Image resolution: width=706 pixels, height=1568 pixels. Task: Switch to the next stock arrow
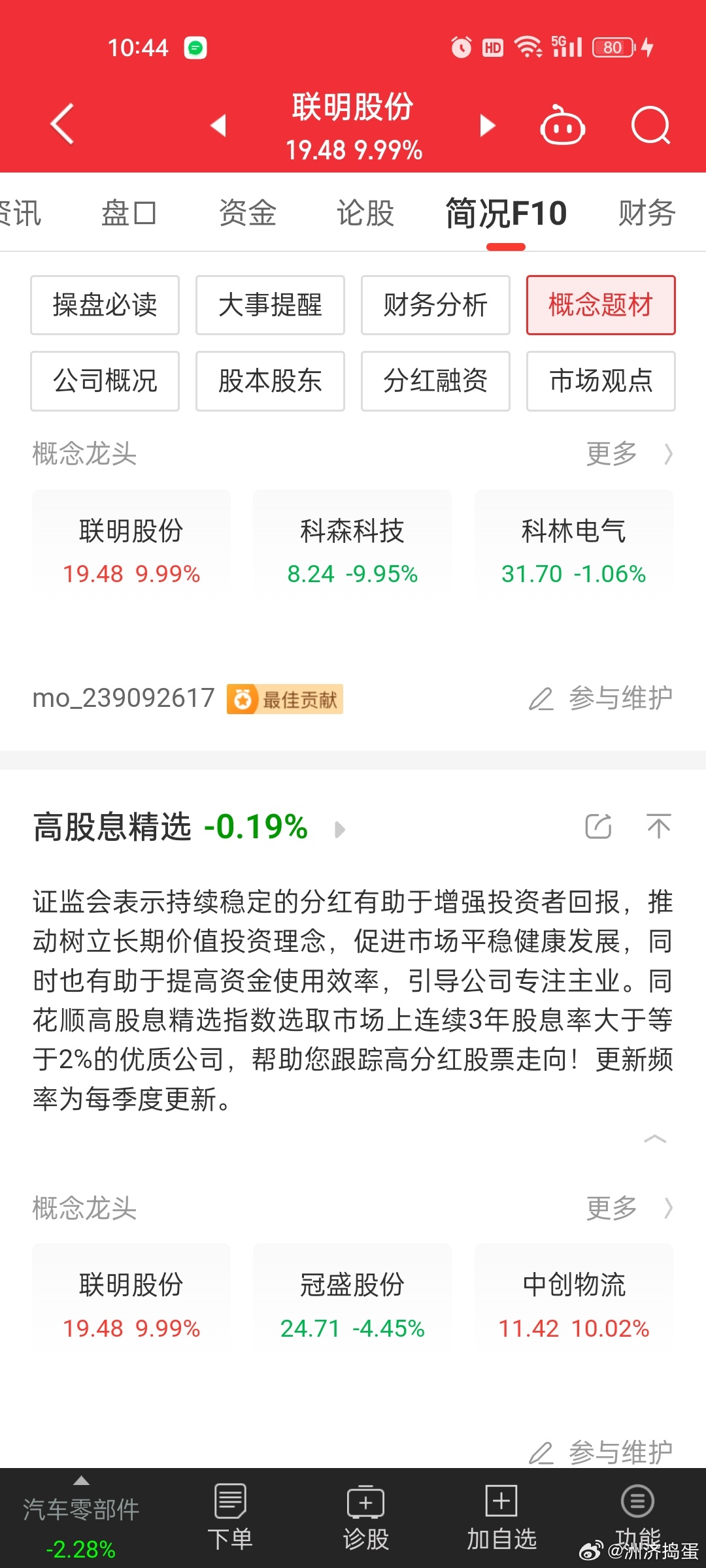[x=487, y=125]
